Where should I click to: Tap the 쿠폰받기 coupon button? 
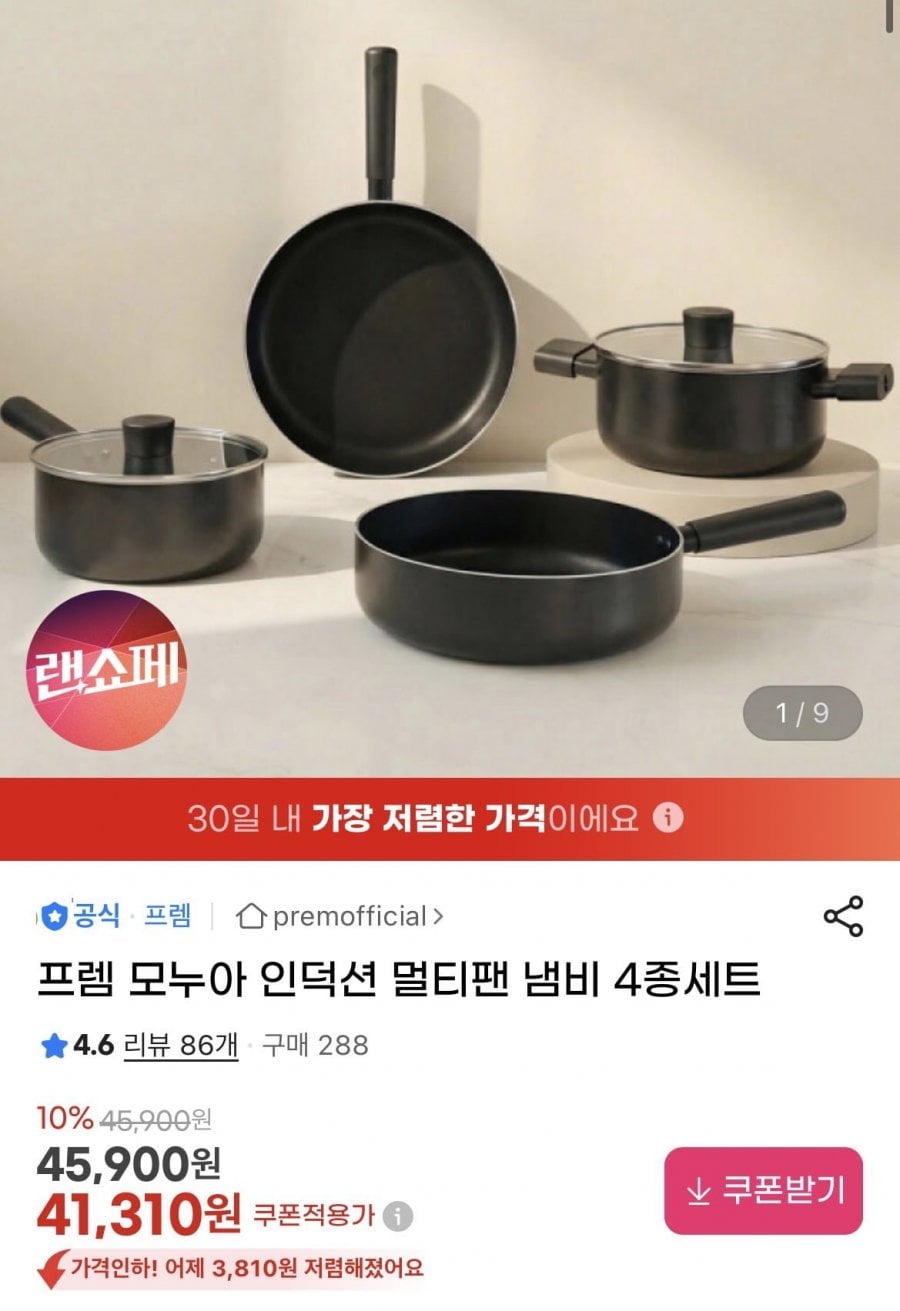click(763, 1191)
